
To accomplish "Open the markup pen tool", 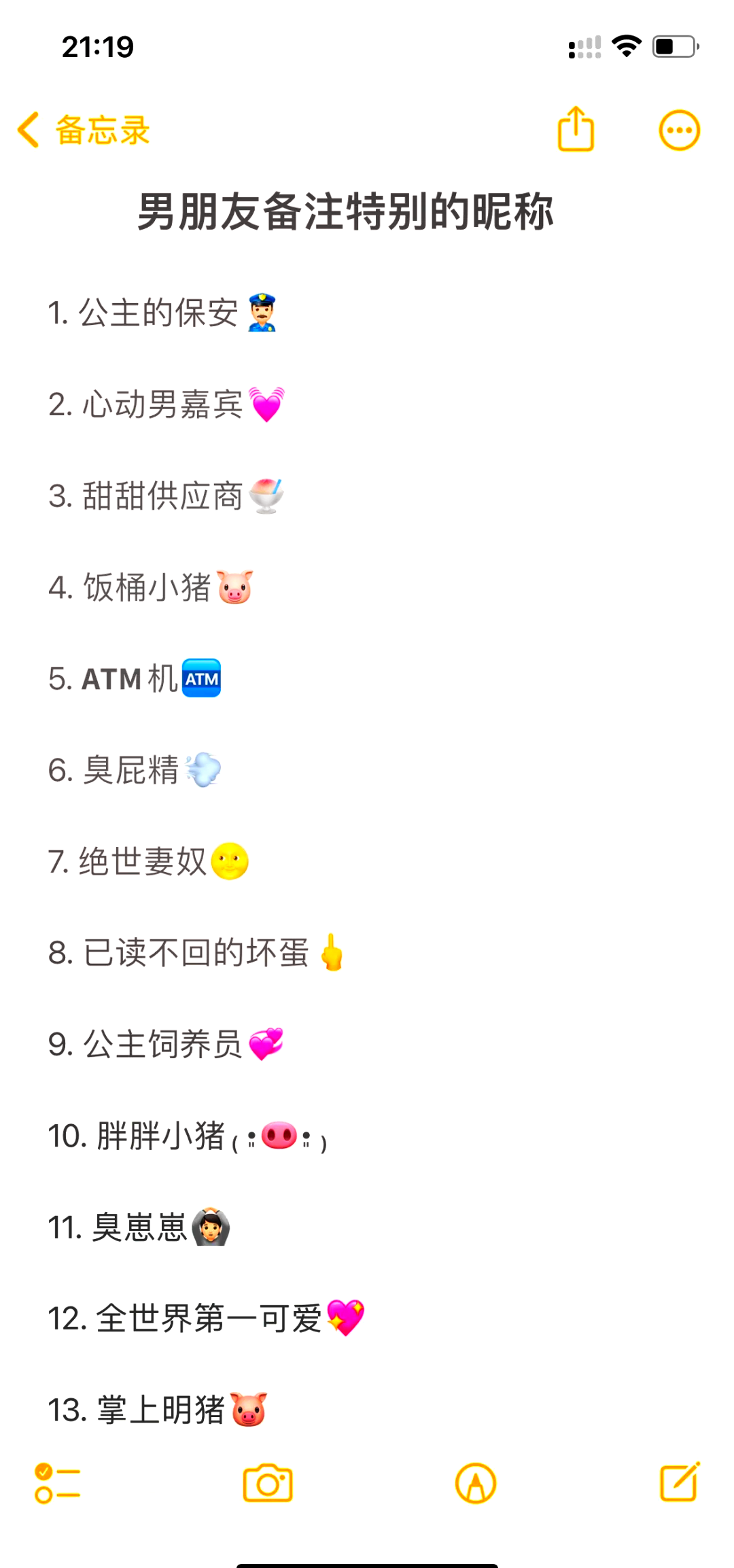I will tap(476, 1483).
